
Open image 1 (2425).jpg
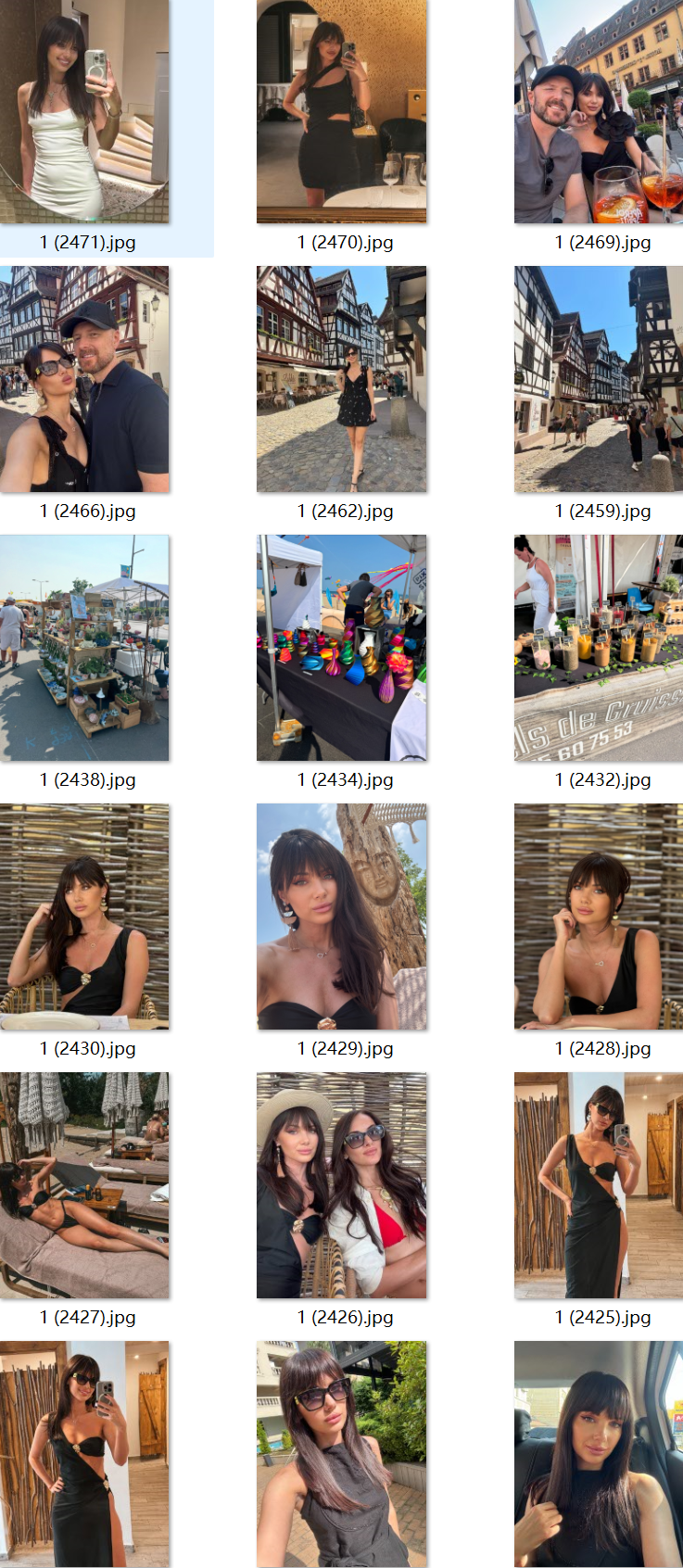[x=599, y=1185]
